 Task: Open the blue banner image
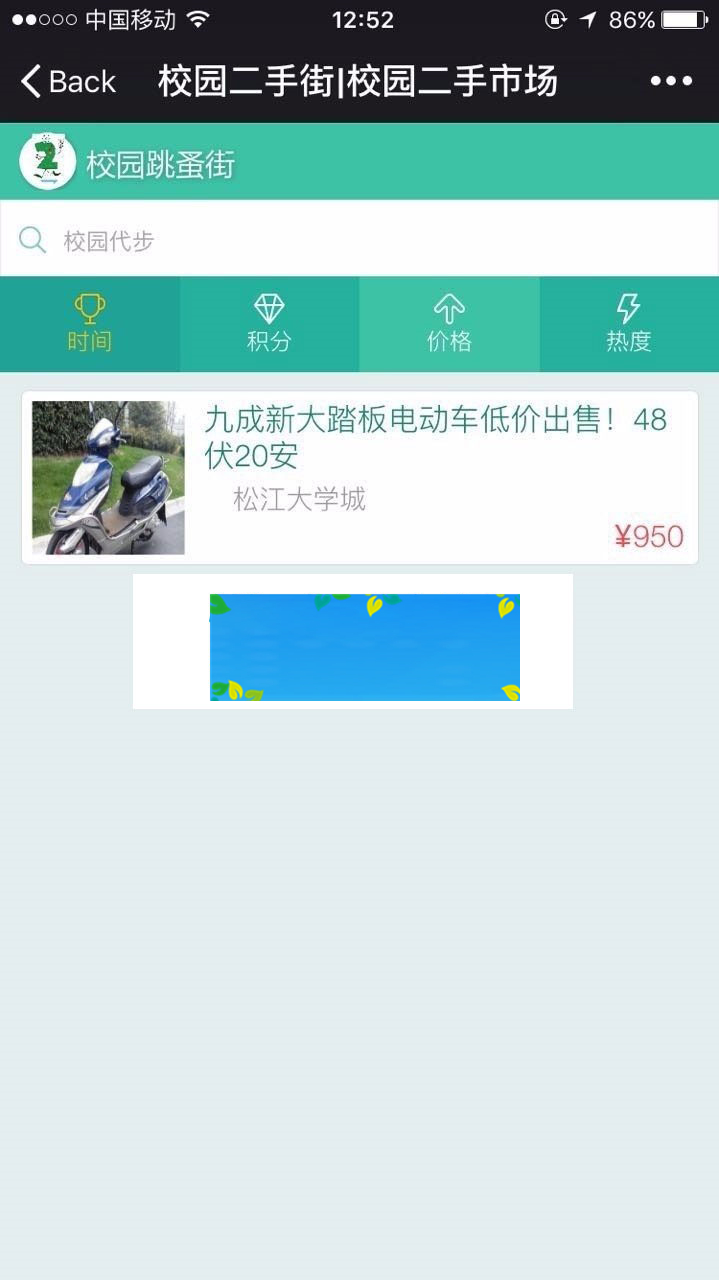[364, 646]
